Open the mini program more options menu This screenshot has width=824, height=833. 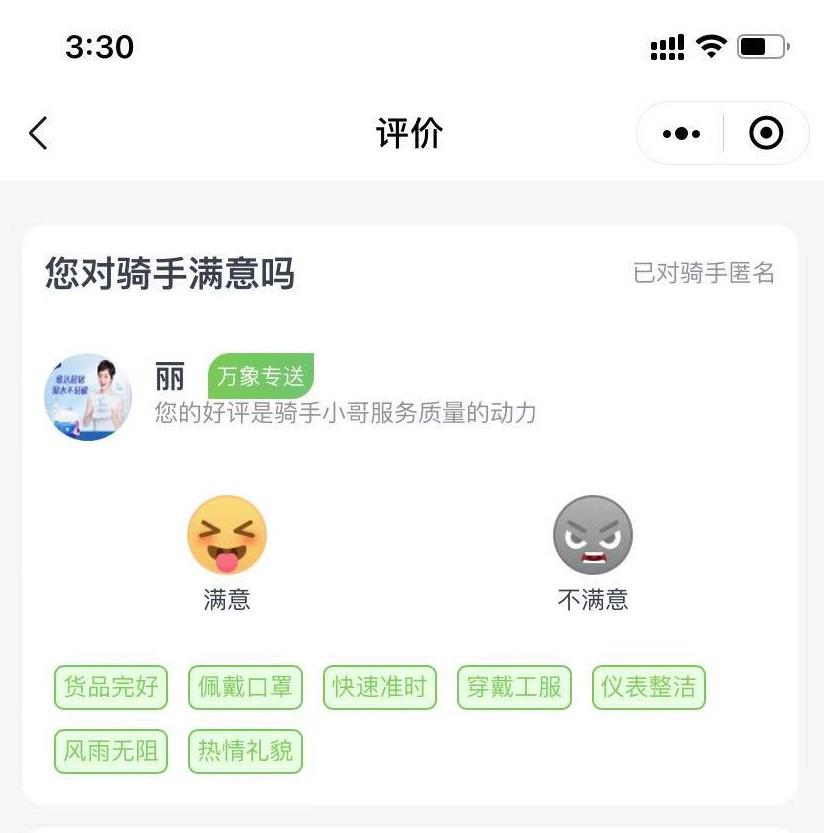(681, 133)
